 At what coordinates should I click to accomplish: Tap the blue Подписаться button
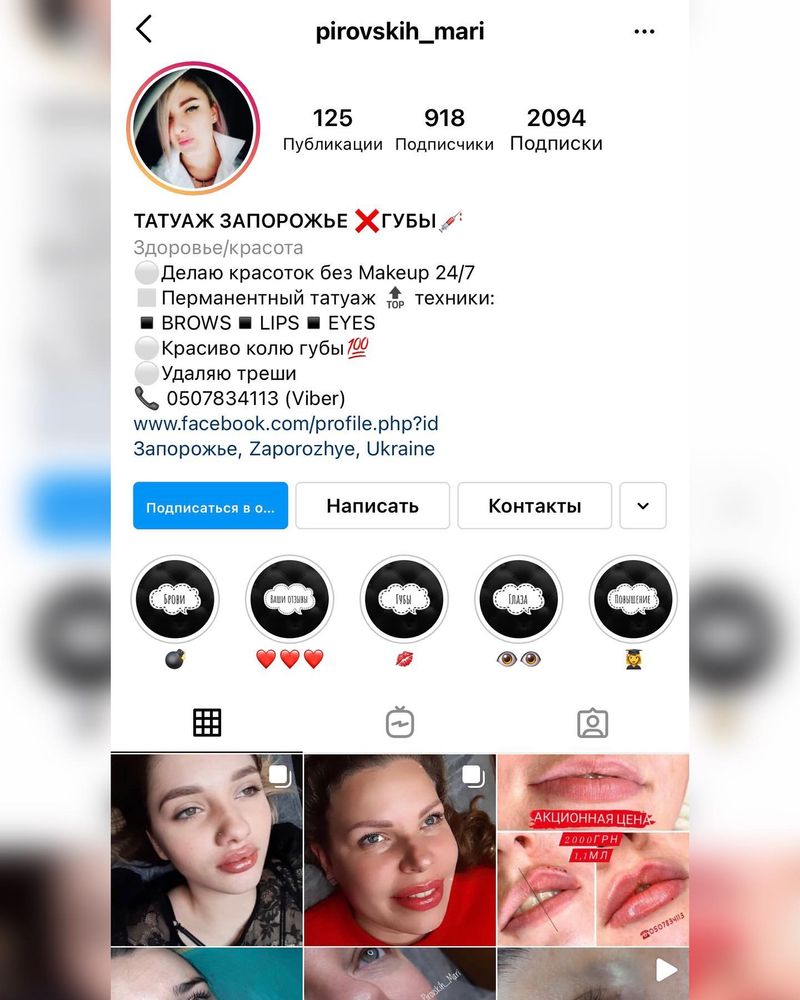(x=210, y=506)
